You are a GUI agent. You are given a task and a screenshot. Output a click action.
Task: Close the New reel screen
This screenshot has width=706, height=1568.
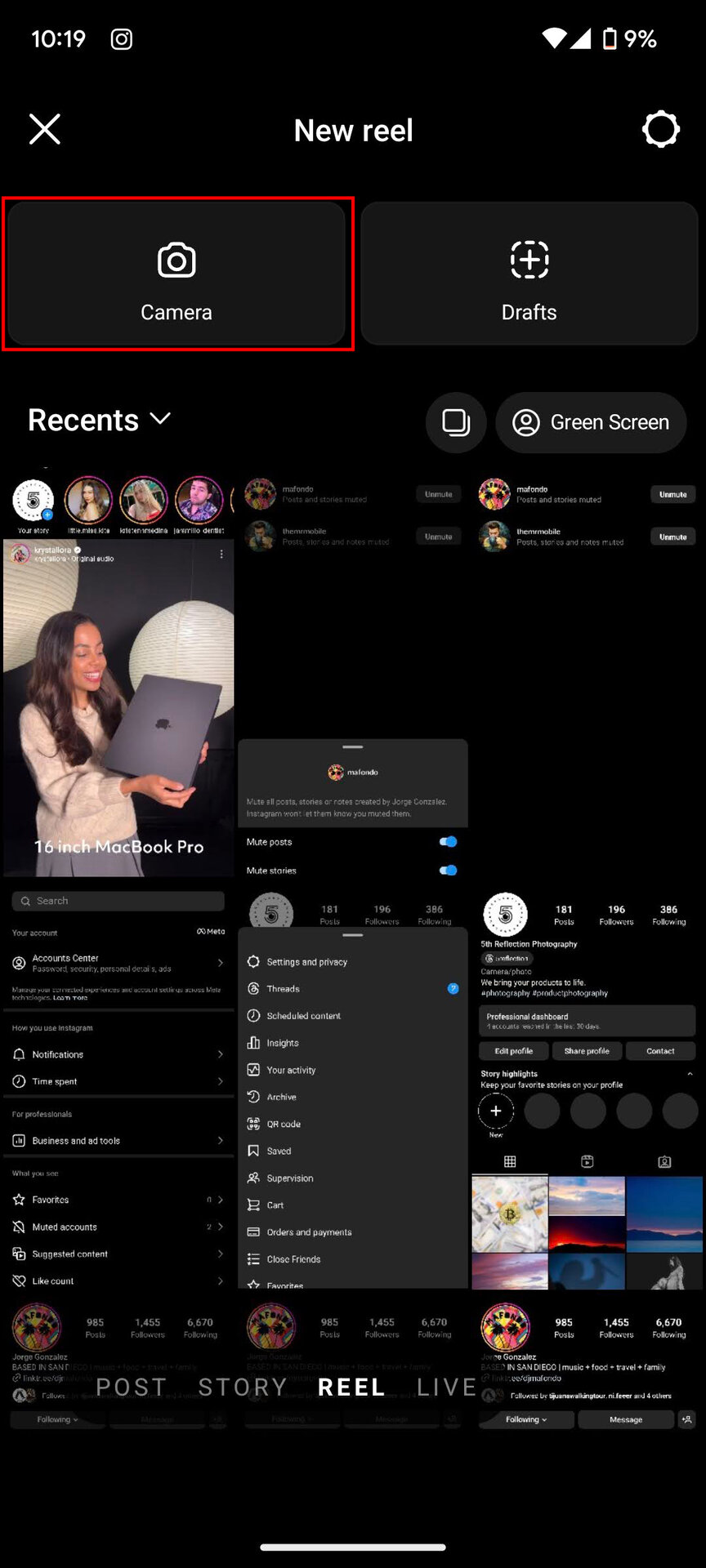[45, 129]
